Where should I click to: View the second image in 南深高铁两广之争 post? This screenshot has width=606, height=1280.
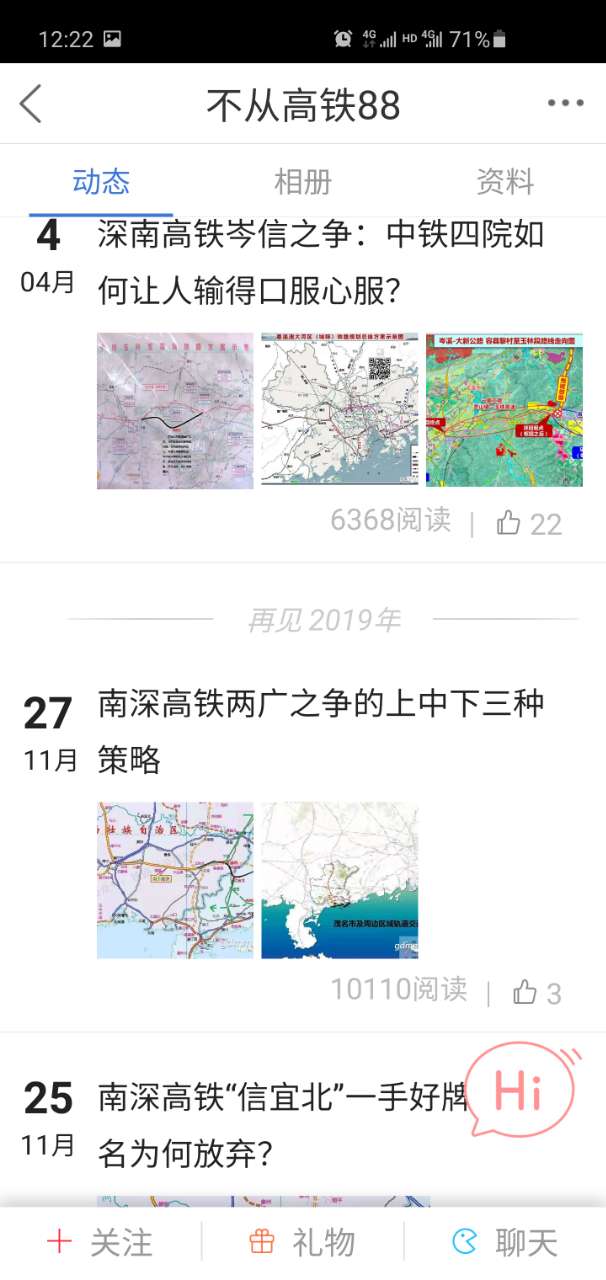(340, 880)
